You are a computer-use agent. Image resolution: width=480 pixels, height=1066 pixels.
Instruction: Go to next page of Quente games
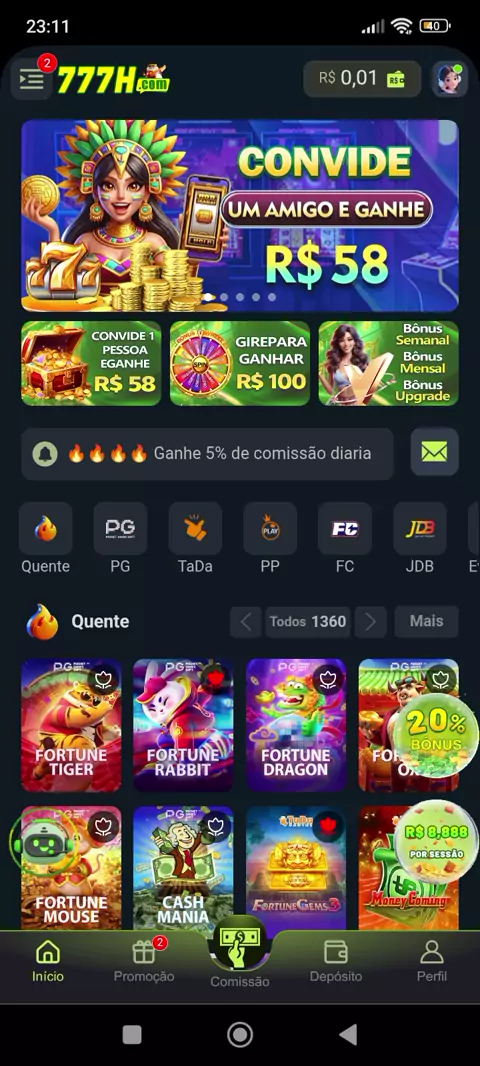pos(371,621)
